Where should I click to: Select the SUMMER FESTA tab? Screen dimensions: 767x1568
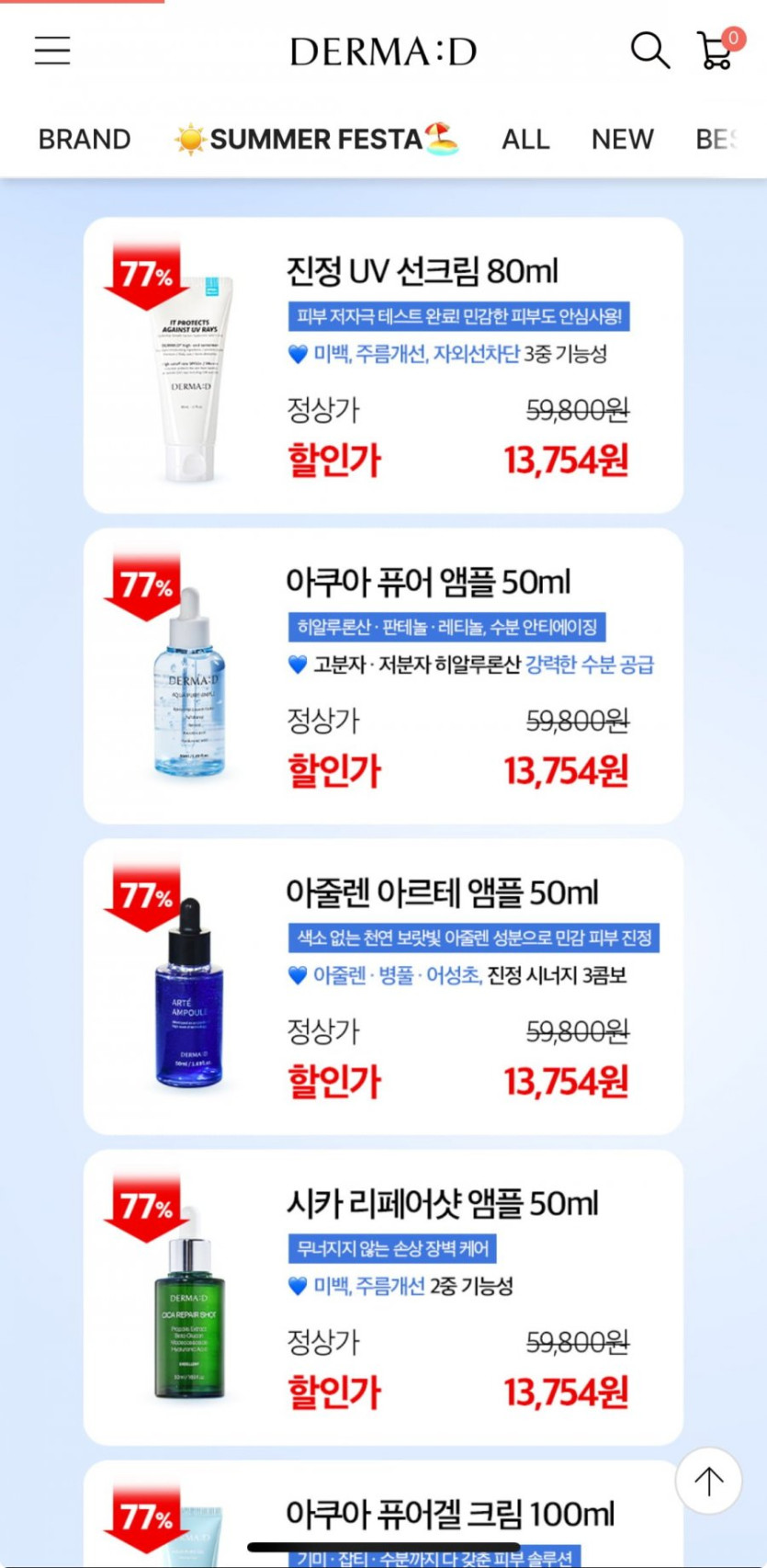(x=317, y=139)
